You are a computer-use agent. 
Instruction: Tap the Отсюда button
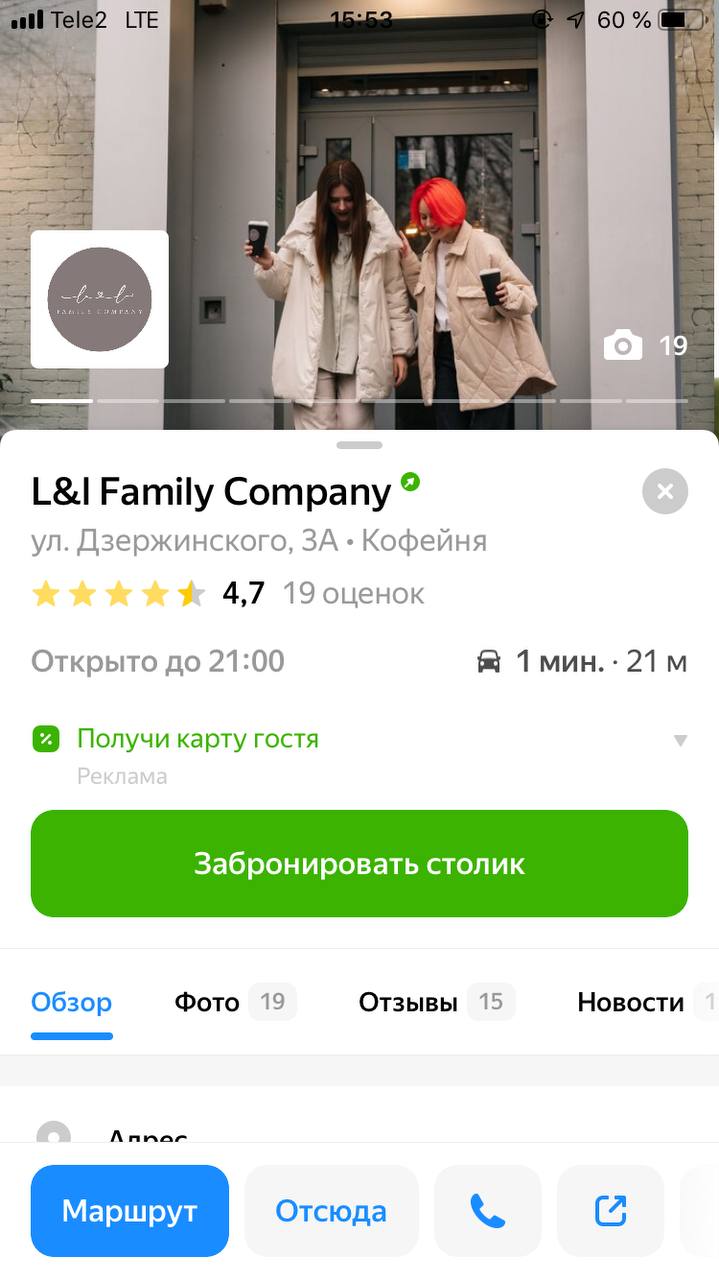(x=331, y=1211)
